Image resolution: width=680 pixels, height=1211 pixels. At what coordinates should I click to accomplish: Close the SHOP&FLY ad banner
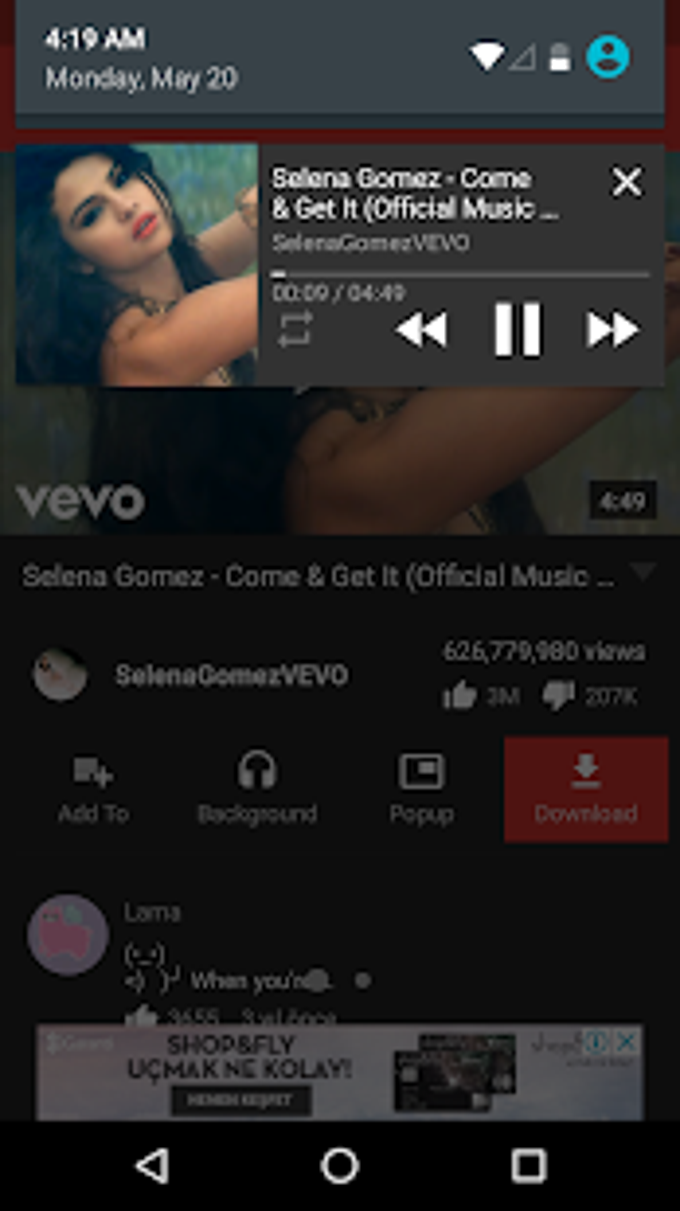(626, 1043)
